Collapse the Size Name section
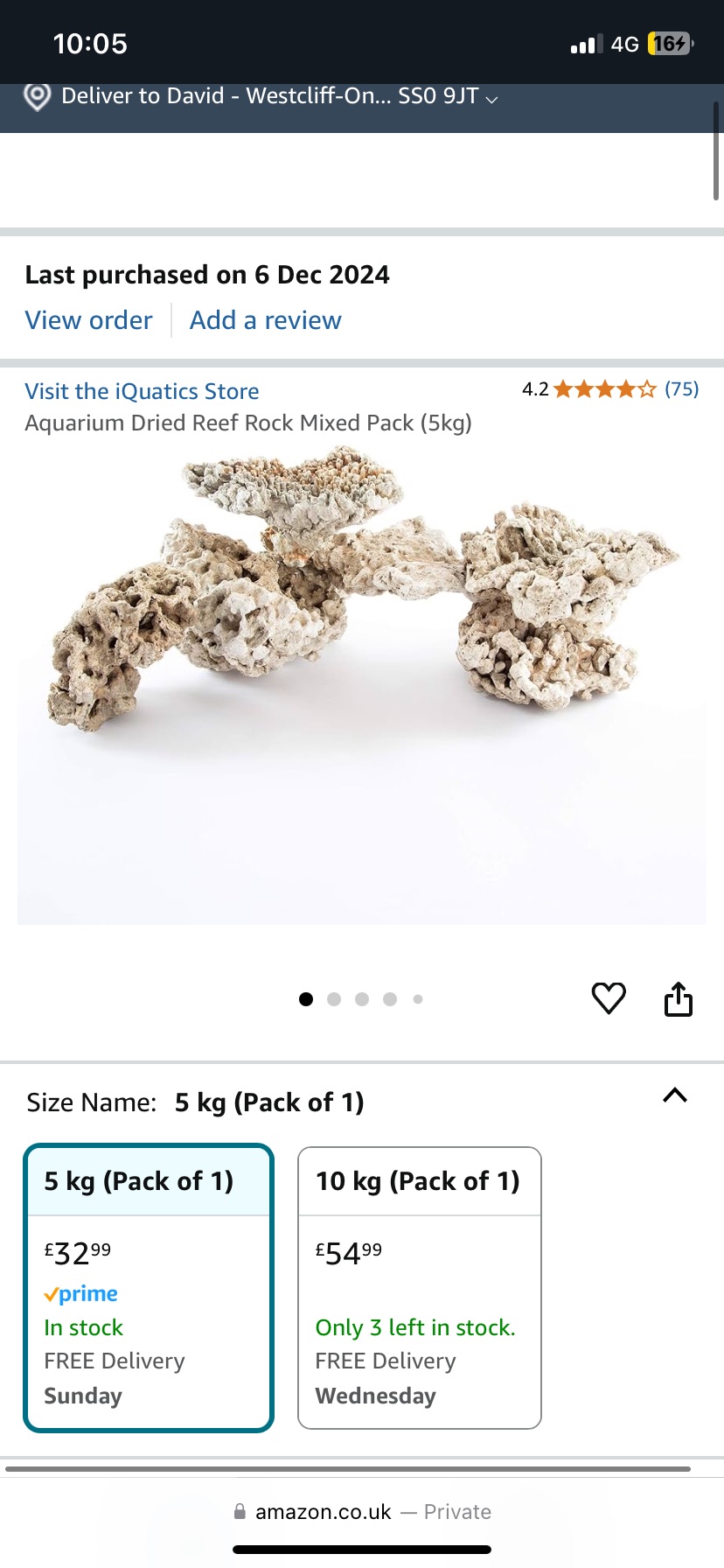The height and width of the screenshot is (1568, 724). click(675, 1095)
